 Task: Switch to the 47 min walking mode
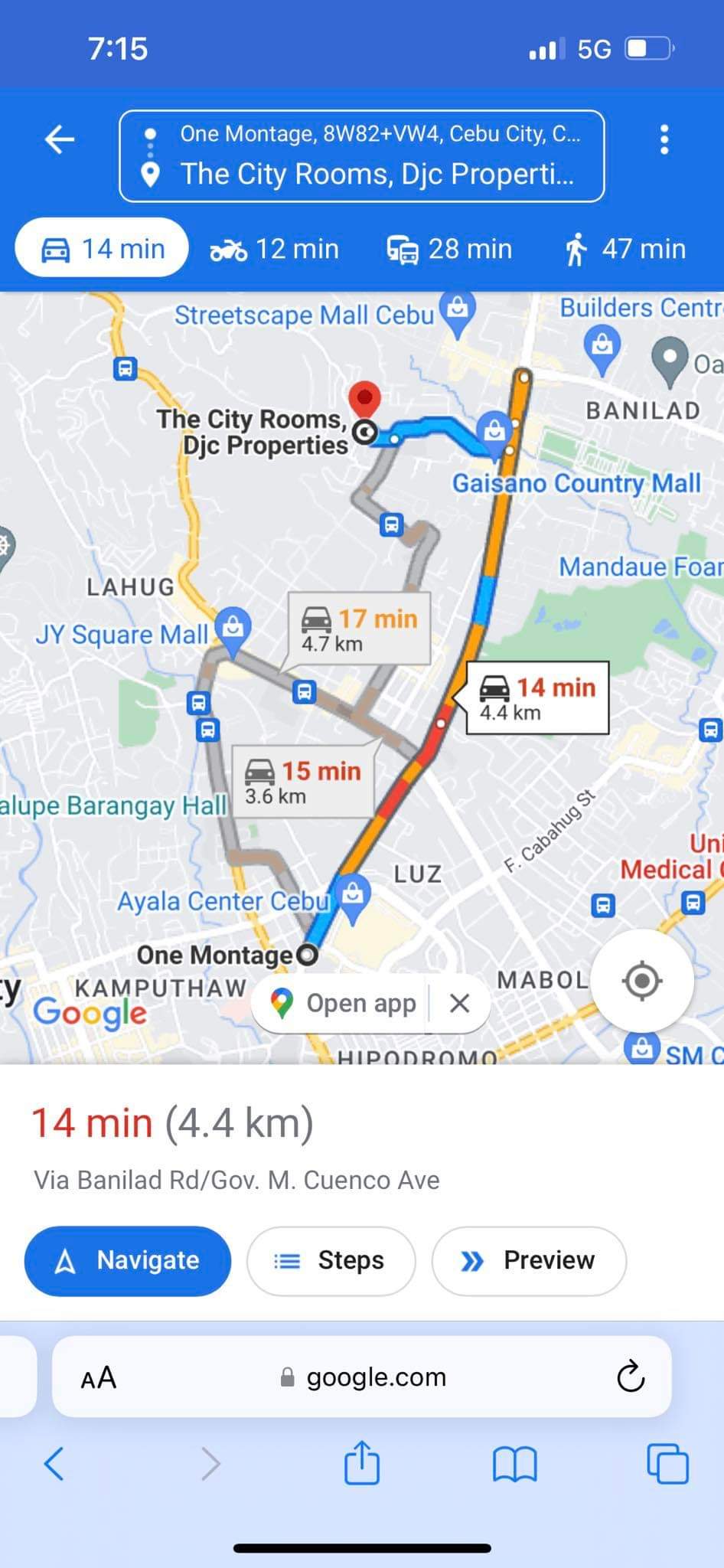click(x=625, y=249)
